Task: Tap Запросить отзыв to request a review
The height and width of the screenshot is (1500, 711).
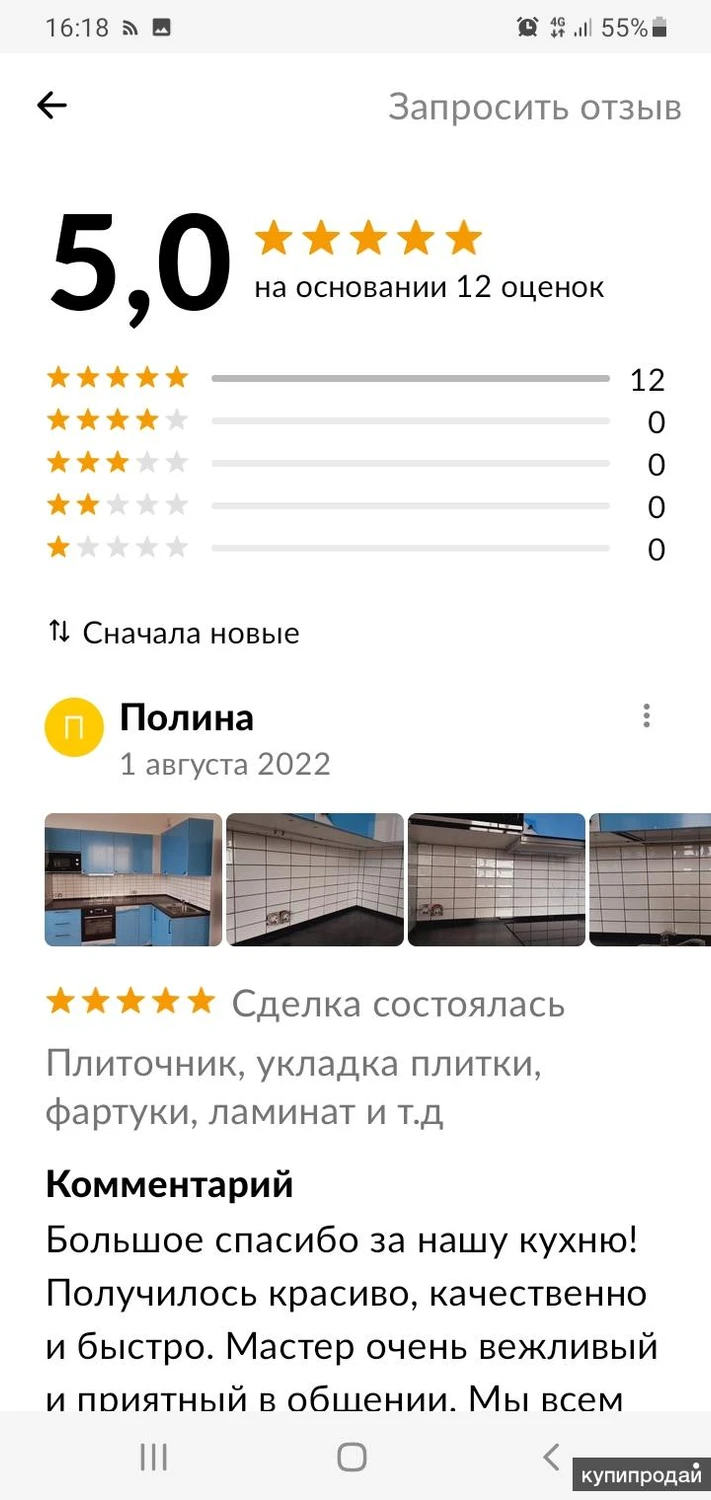Action: (534, 107)
